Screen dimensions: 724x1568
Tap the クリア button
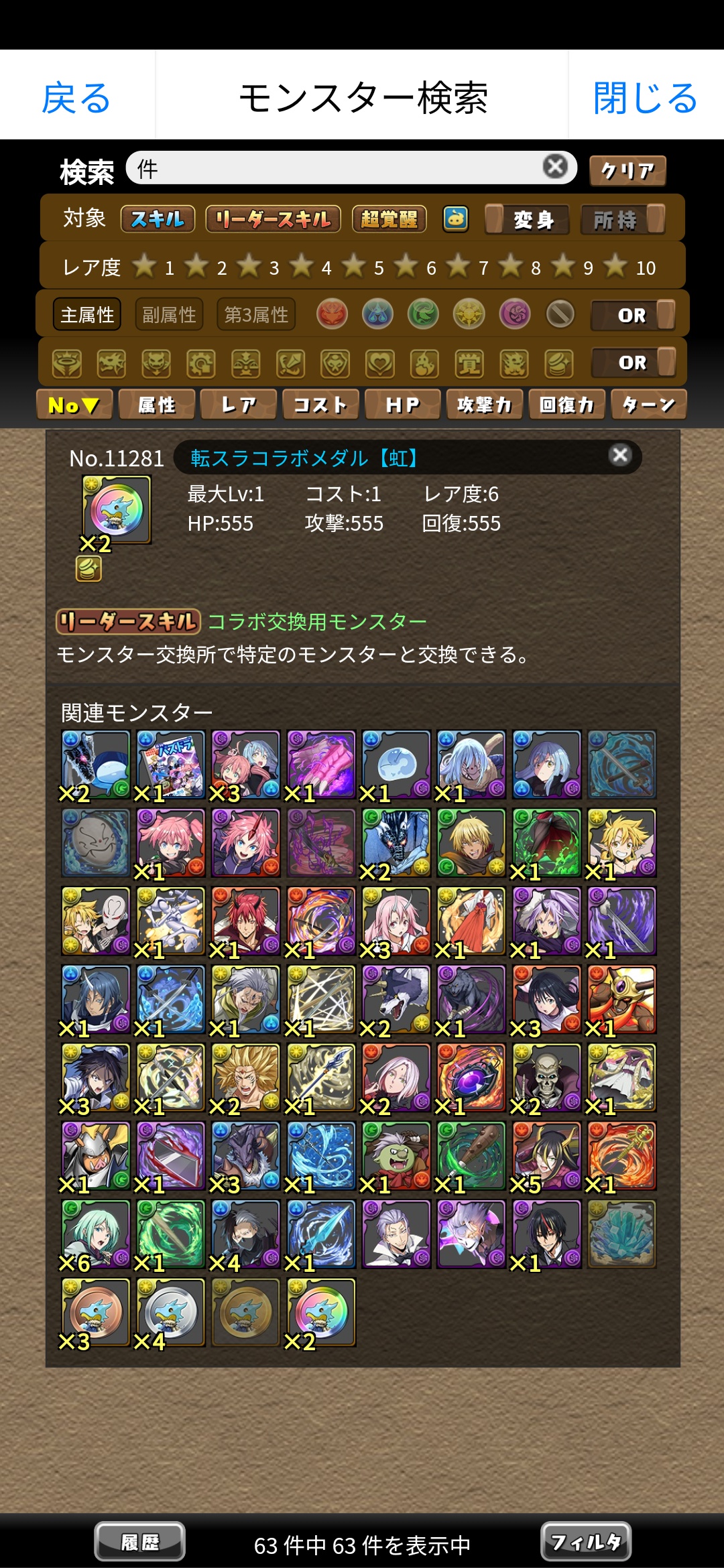pos(627,171)
